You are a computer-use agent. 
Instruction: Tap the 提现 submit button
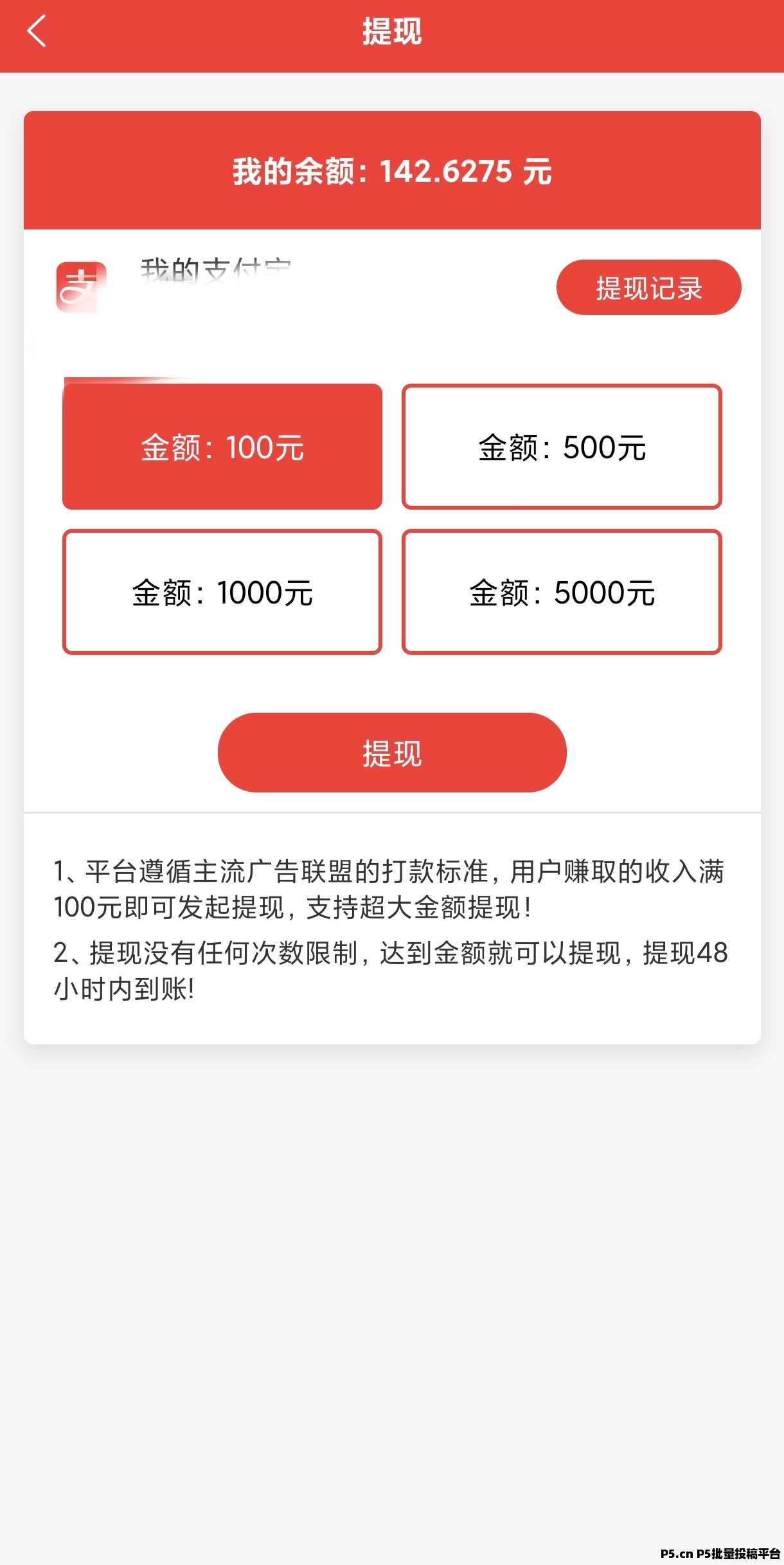pyautogui.click(x=392, y=753)
